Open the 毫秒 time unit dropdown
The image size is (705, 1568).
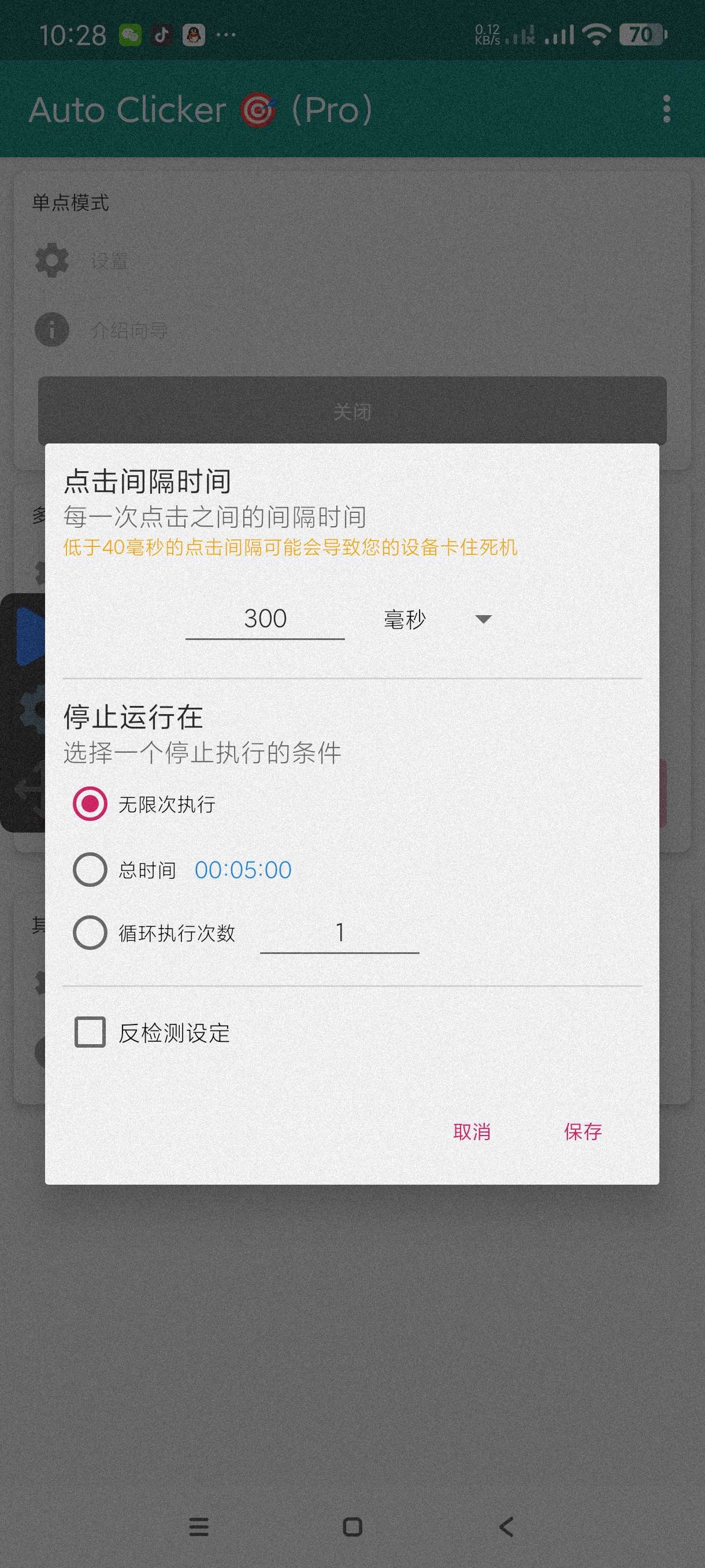437,620
